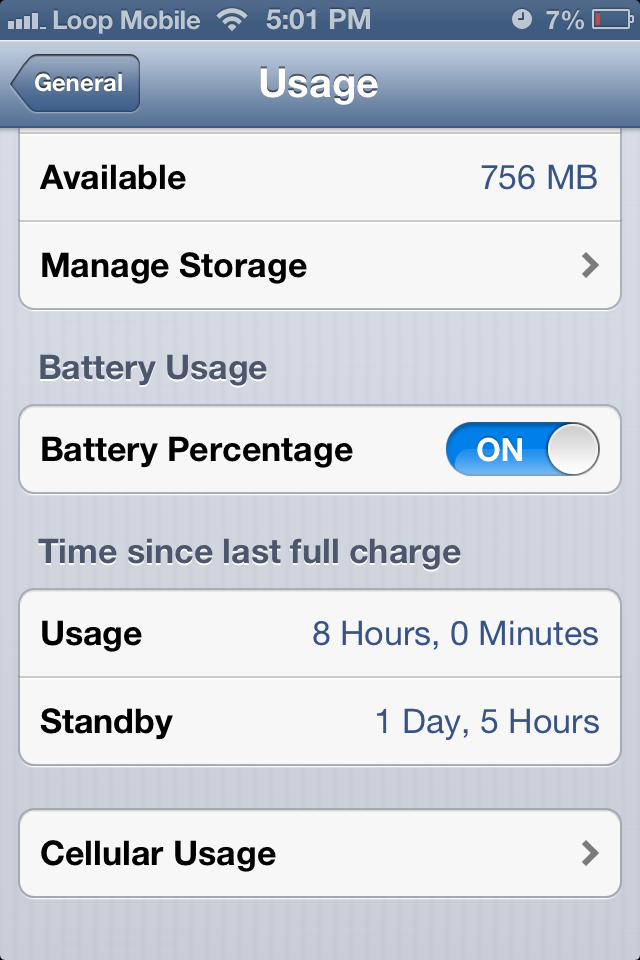Screen dimensions: 640x960
Task: Go back to General settings
Action: pos(76,84)
